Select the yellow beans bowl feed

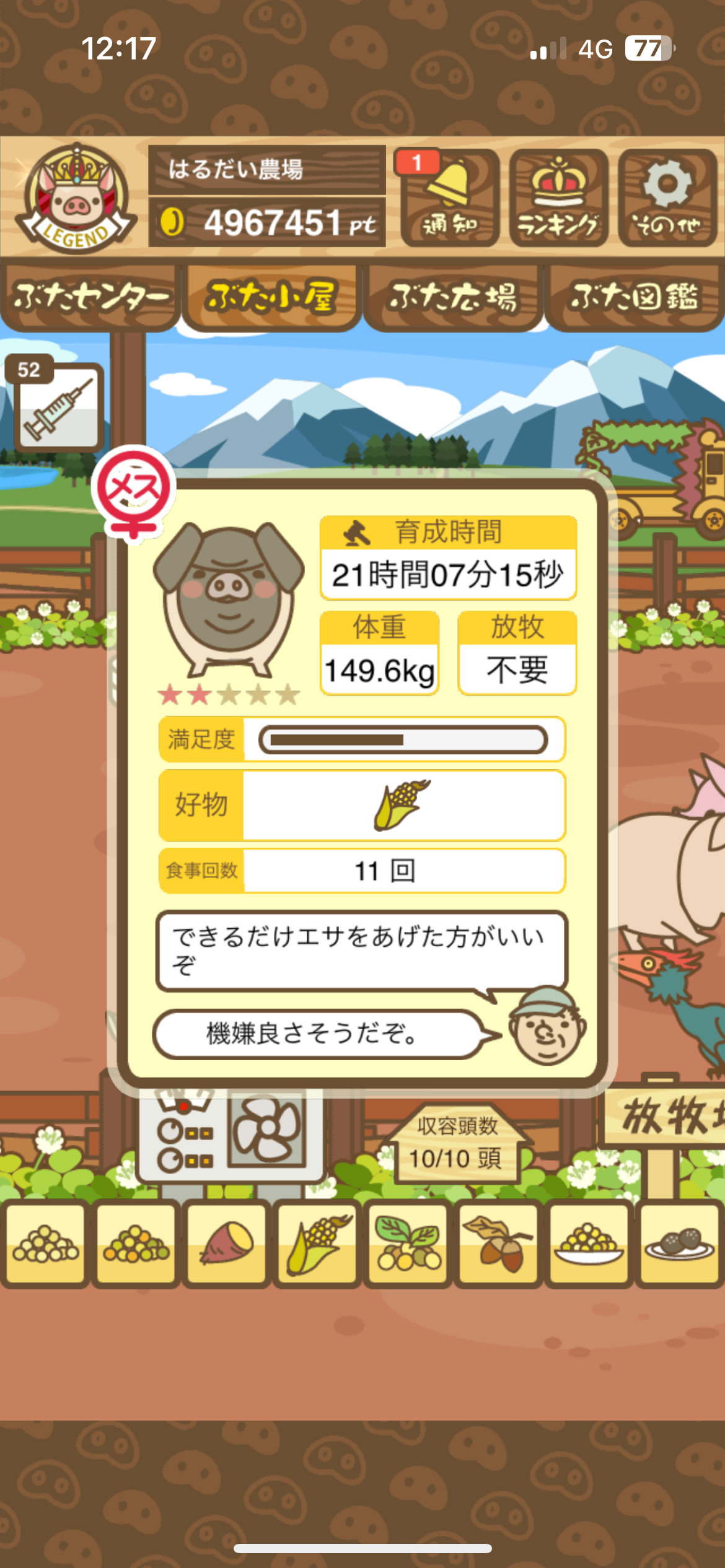(x=589, y=1243)
